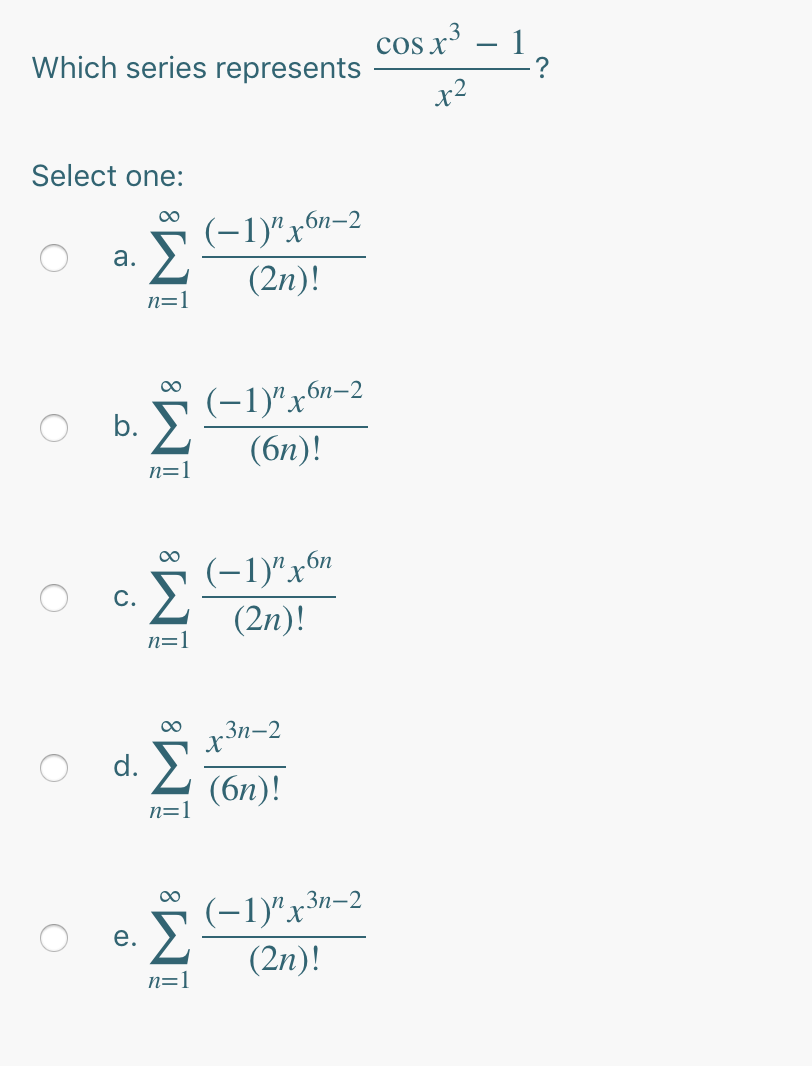Screen dimensions: 812x1066
Task: Select answer option a radio button
Action: click(x=54, y=258)
